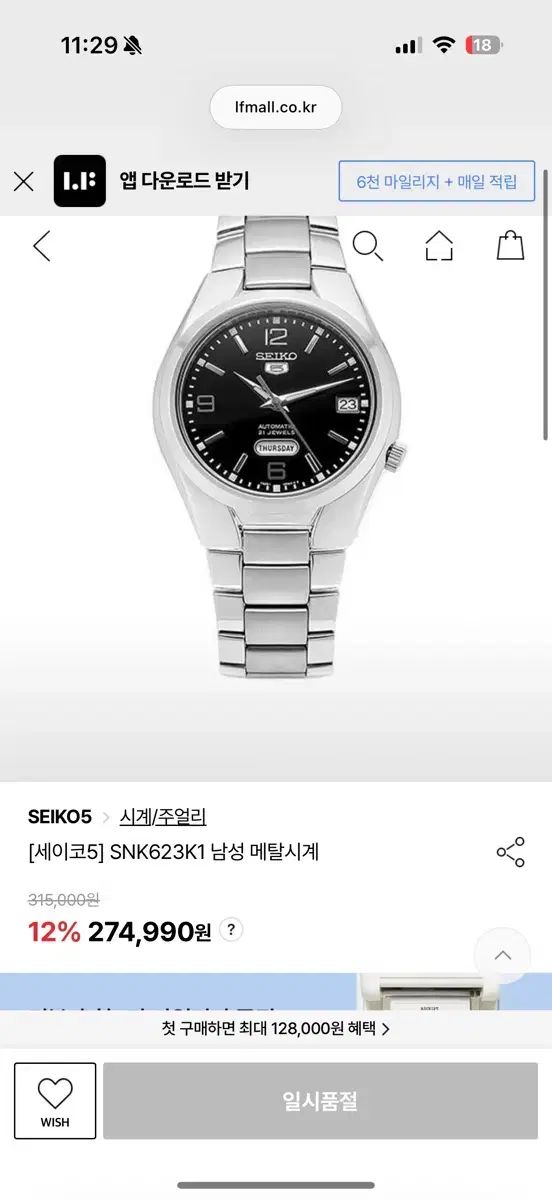Tap the 일시품절 button
The height and width of the screenshot is (1200, 552).
(320, 1101)
